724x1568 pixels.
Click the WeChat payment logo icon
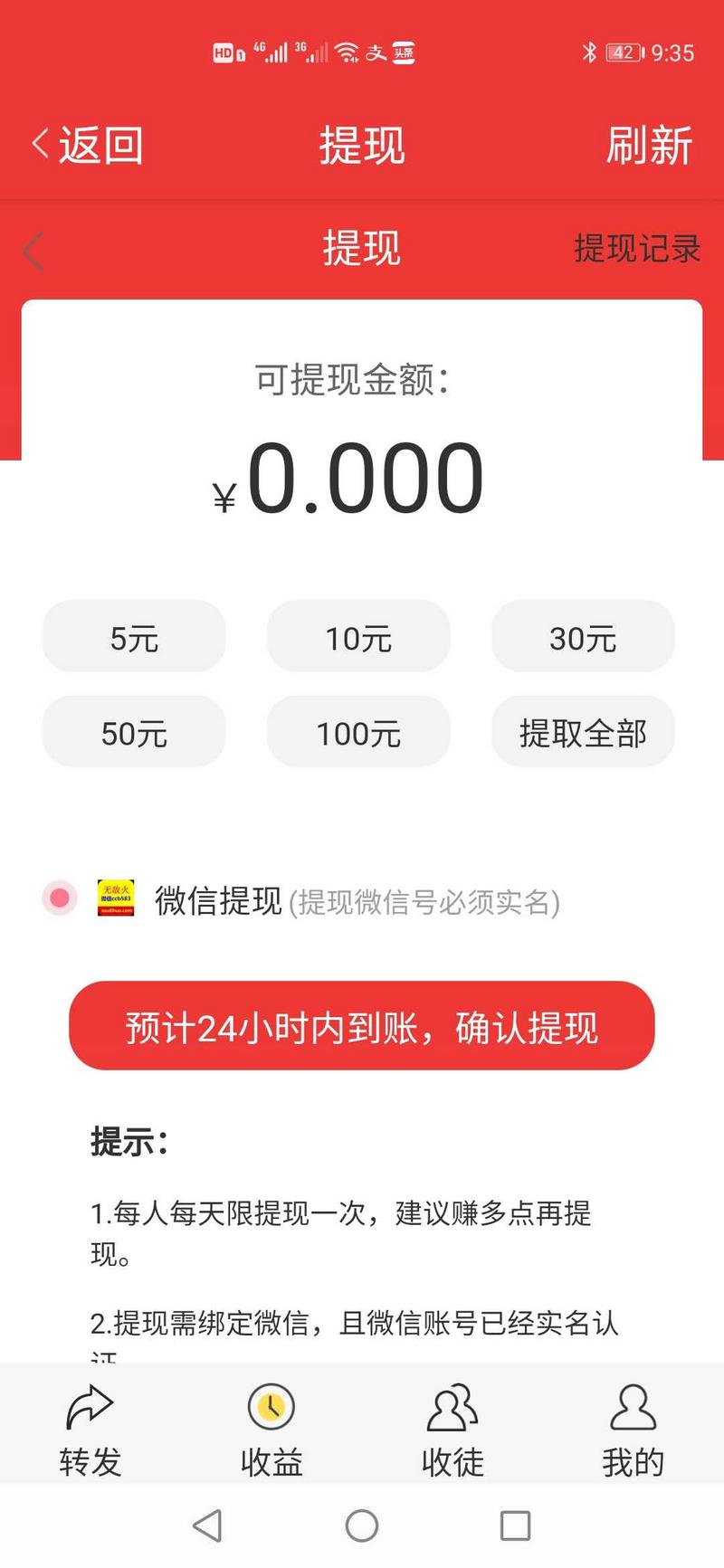coord(119,899)
